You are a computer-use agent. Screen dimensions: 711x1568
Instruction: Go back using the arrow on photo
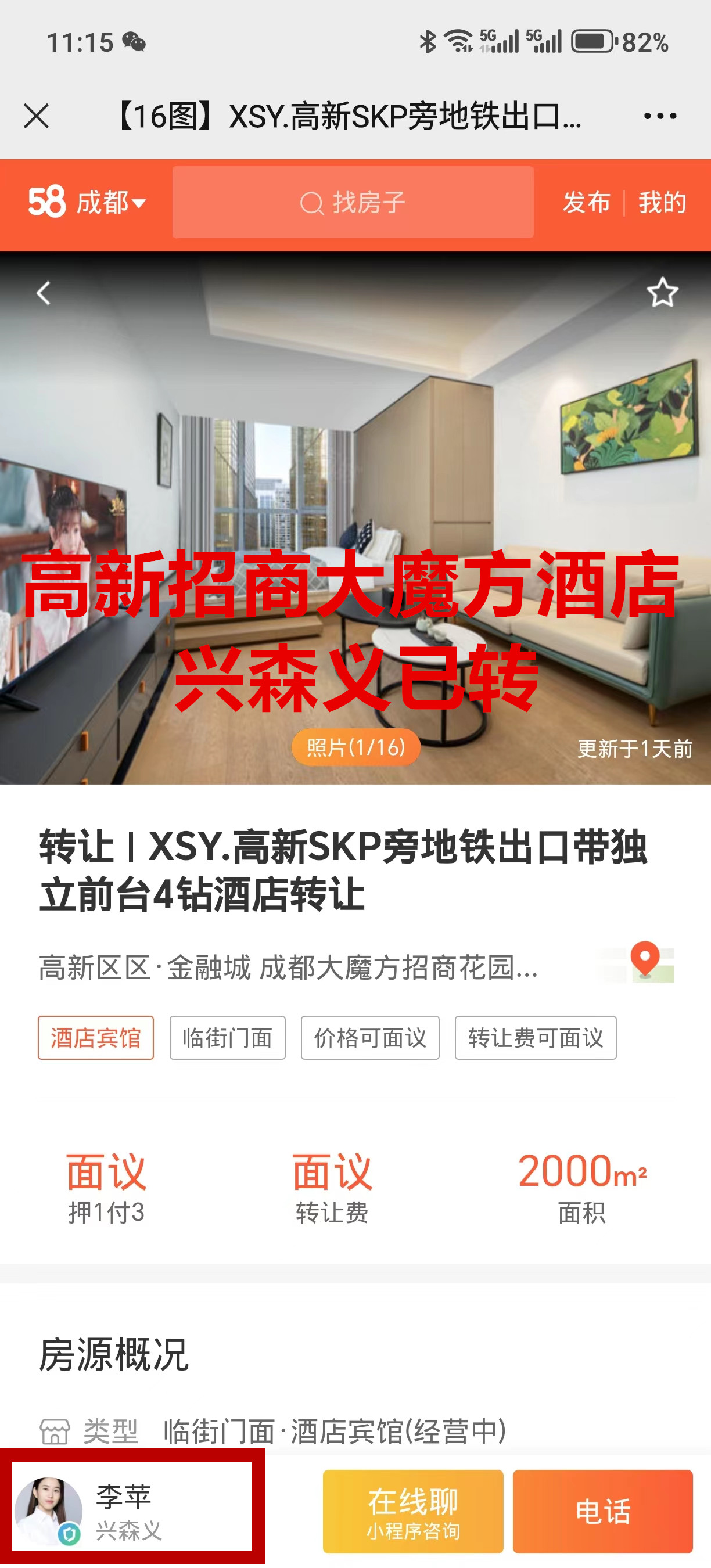[43, 293]
